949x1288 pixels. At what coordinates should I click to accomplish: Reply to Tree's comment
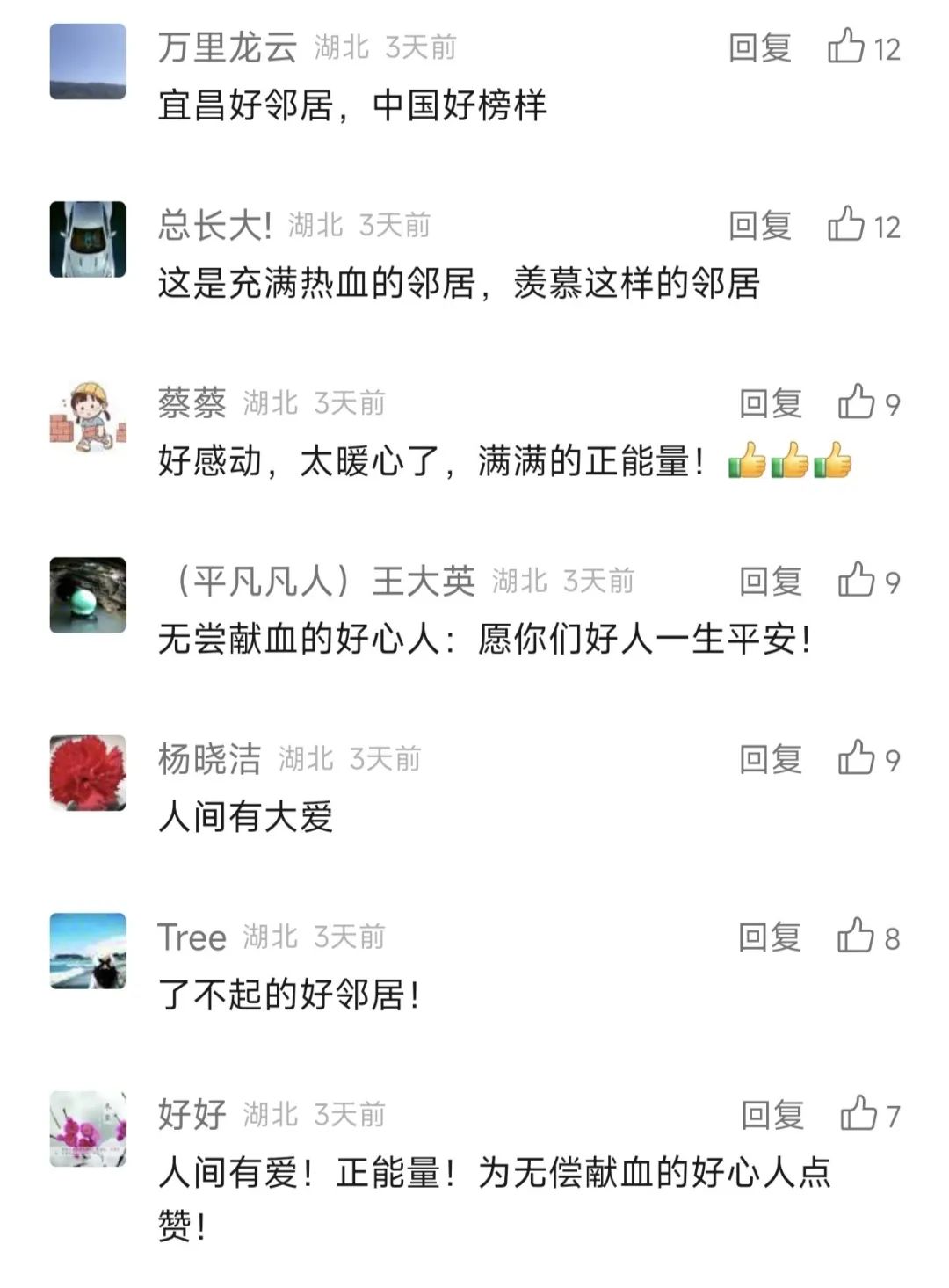tap(769, 937)
